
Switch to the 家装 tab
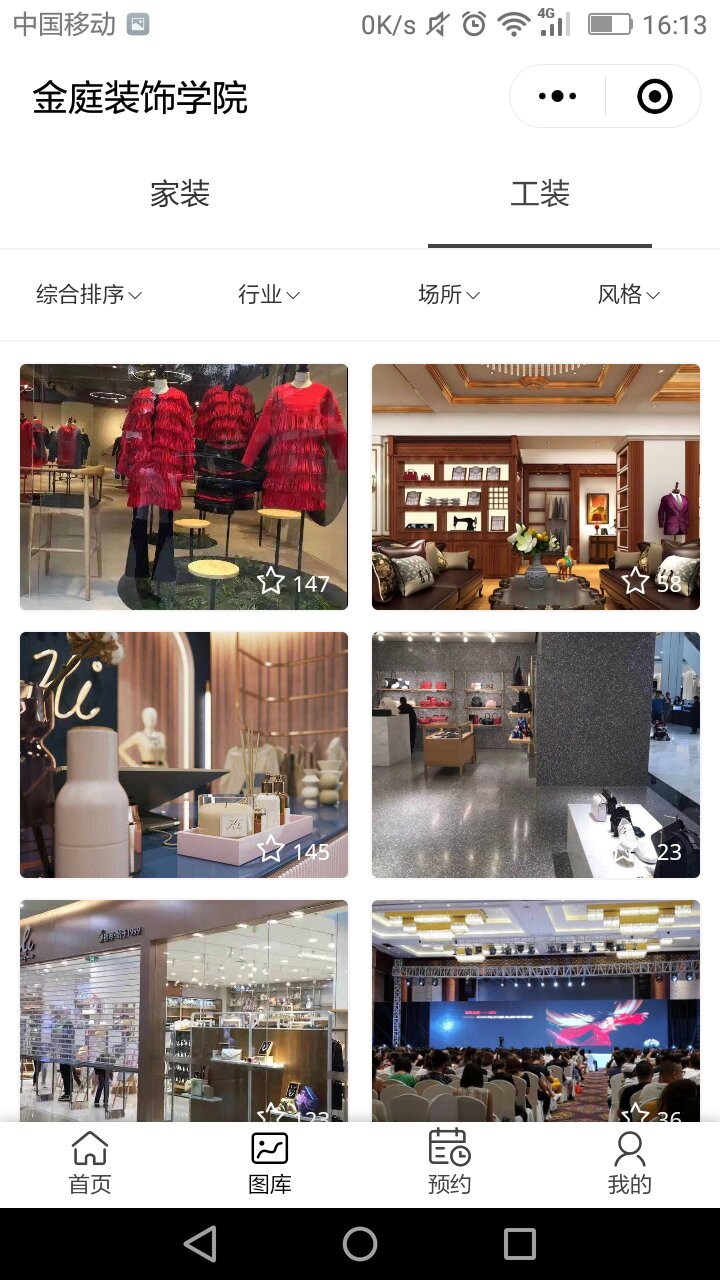pyautogui.click(x=180, y=194)
